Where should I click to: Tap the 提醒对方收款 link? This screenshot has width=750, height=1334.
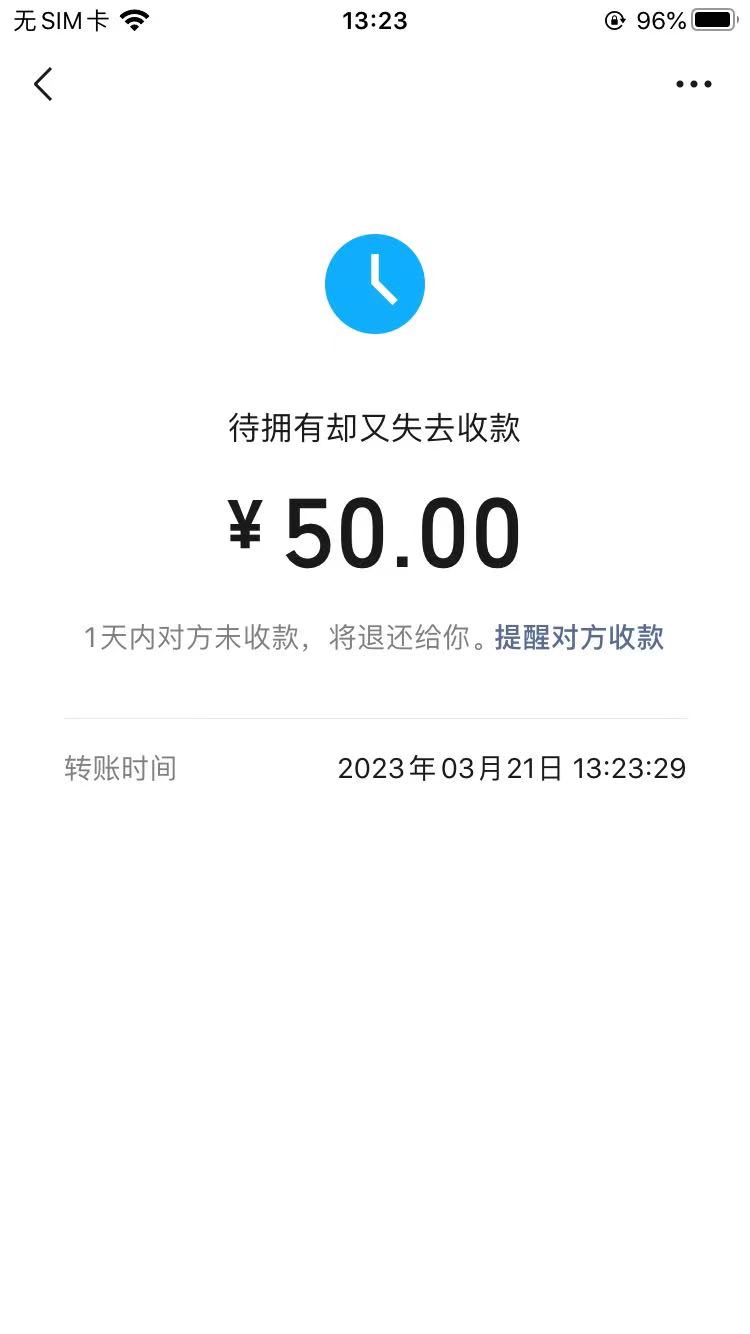579,638
